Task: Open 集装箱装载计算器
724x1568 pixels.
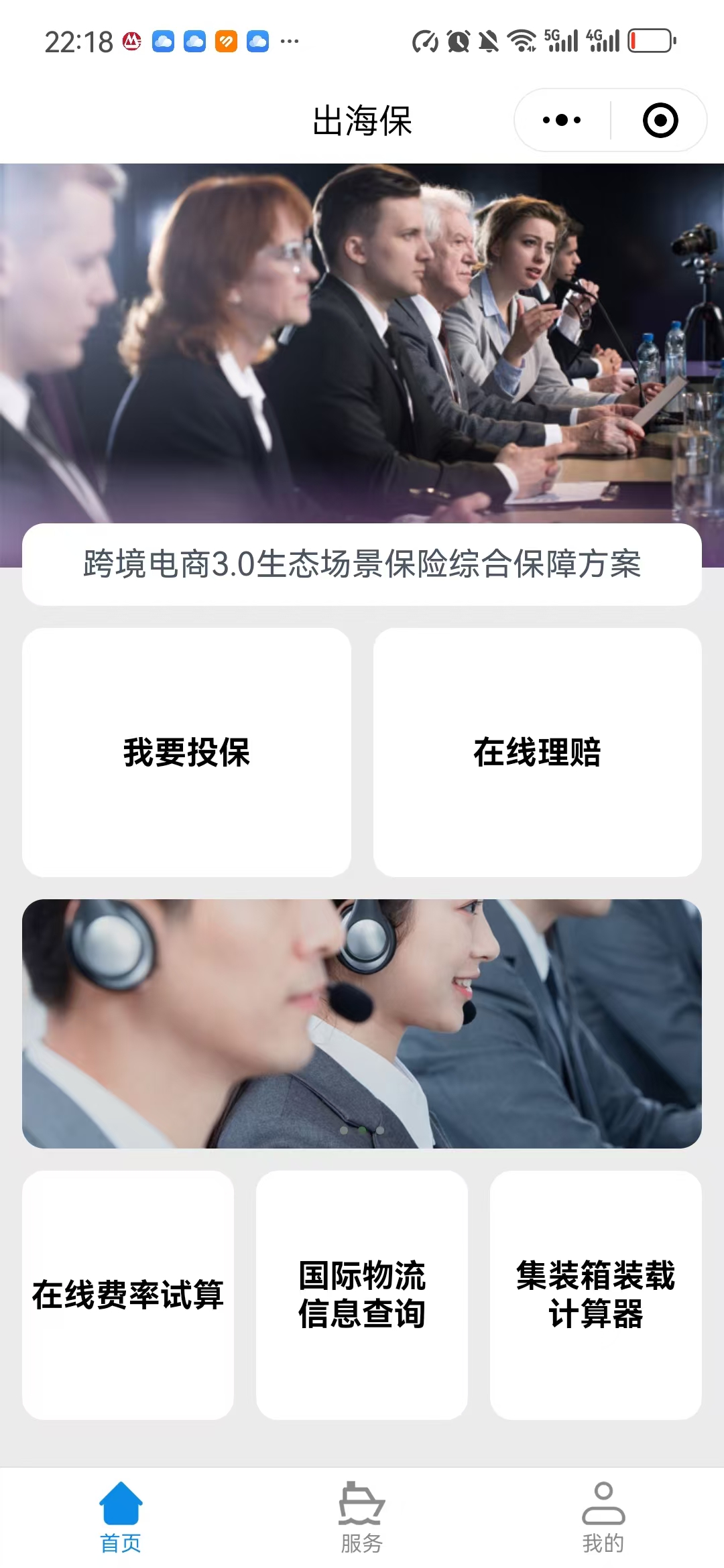Action: 595,1295
